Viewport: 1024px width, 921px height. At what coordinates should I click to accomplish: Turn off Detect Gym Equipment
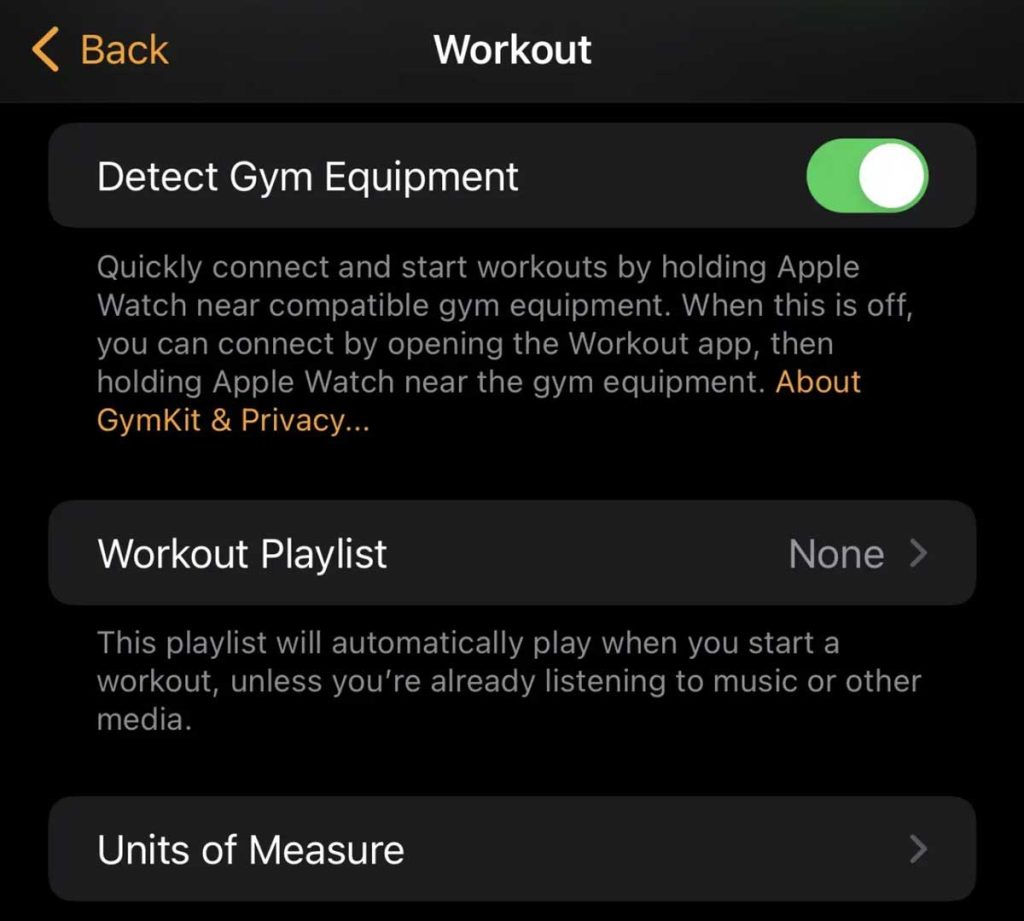(866, 177)
